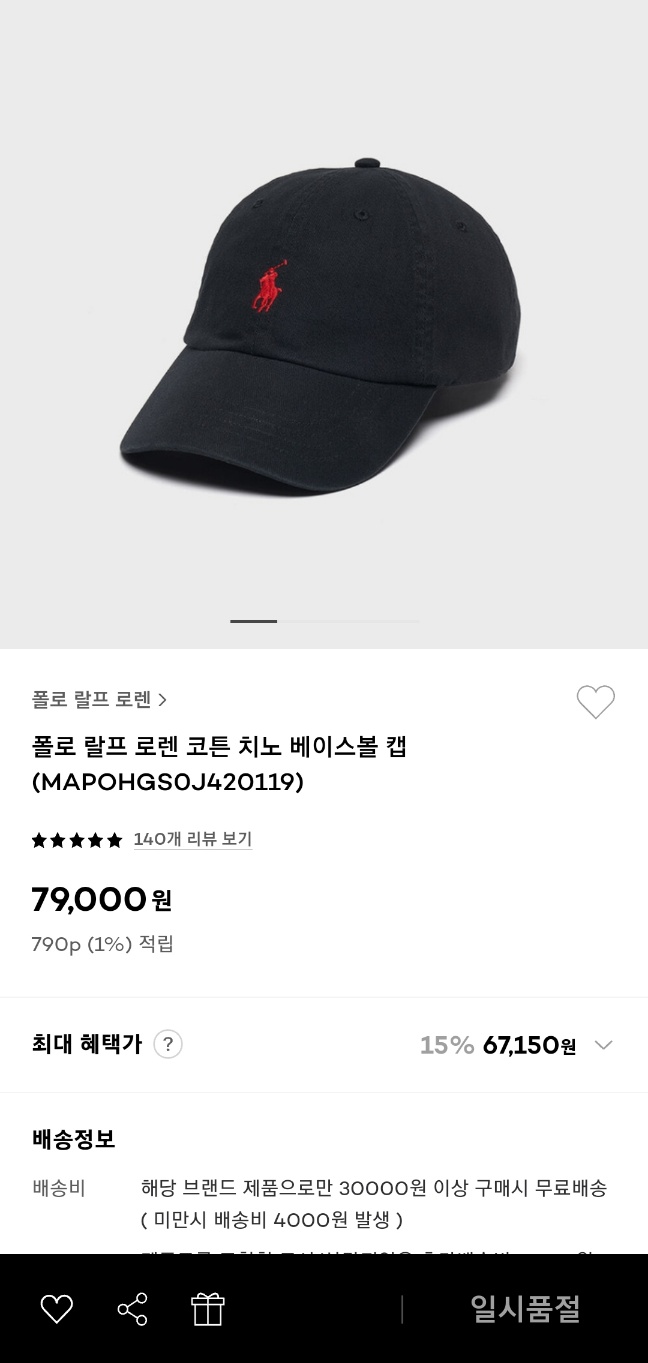Share this product
The image size is (648, 1363).
click(x=132, y=1309)
